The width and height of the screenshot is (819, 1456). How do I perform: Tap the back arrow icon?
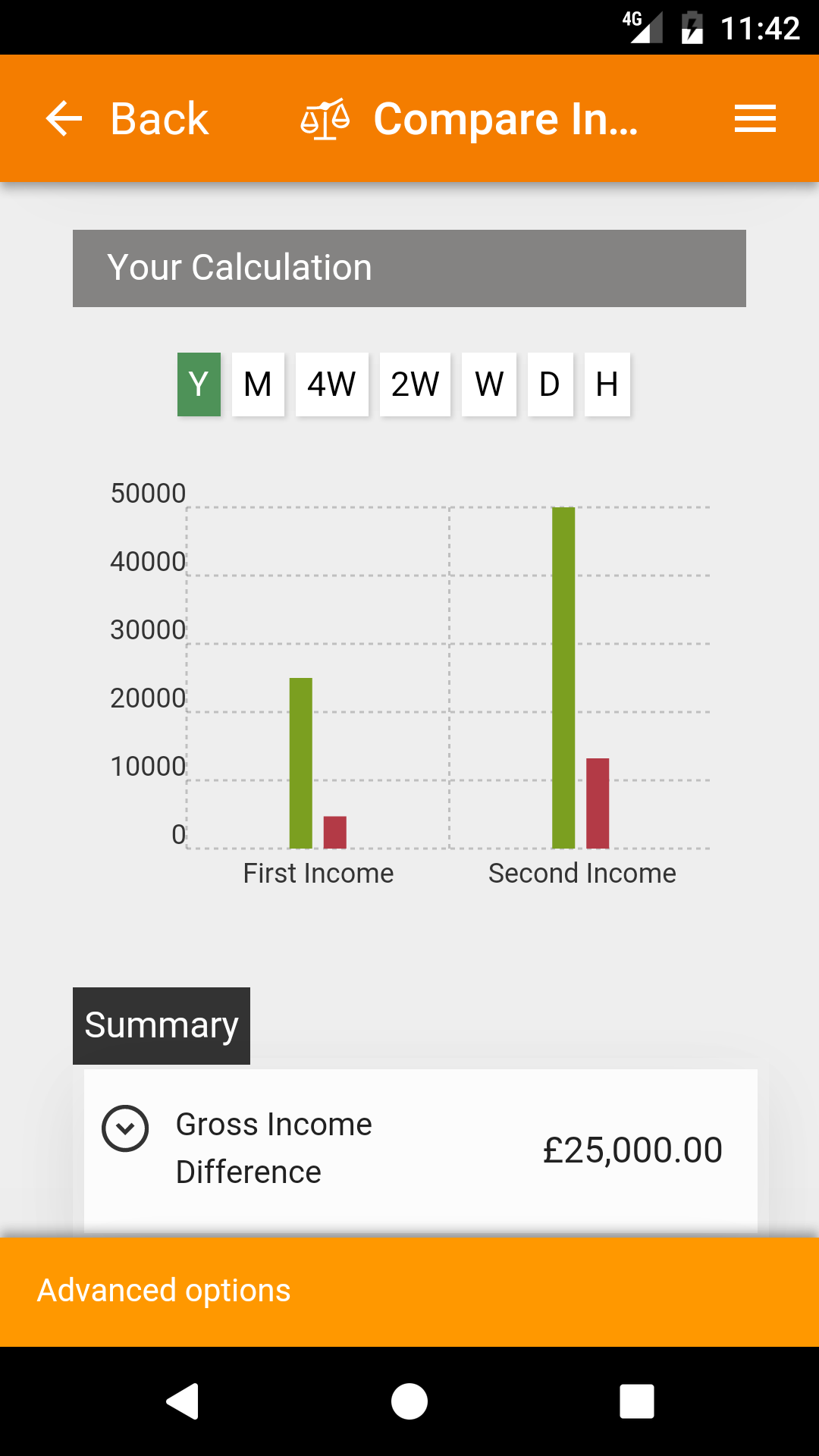pyautogui.click(x=63, y=118)
